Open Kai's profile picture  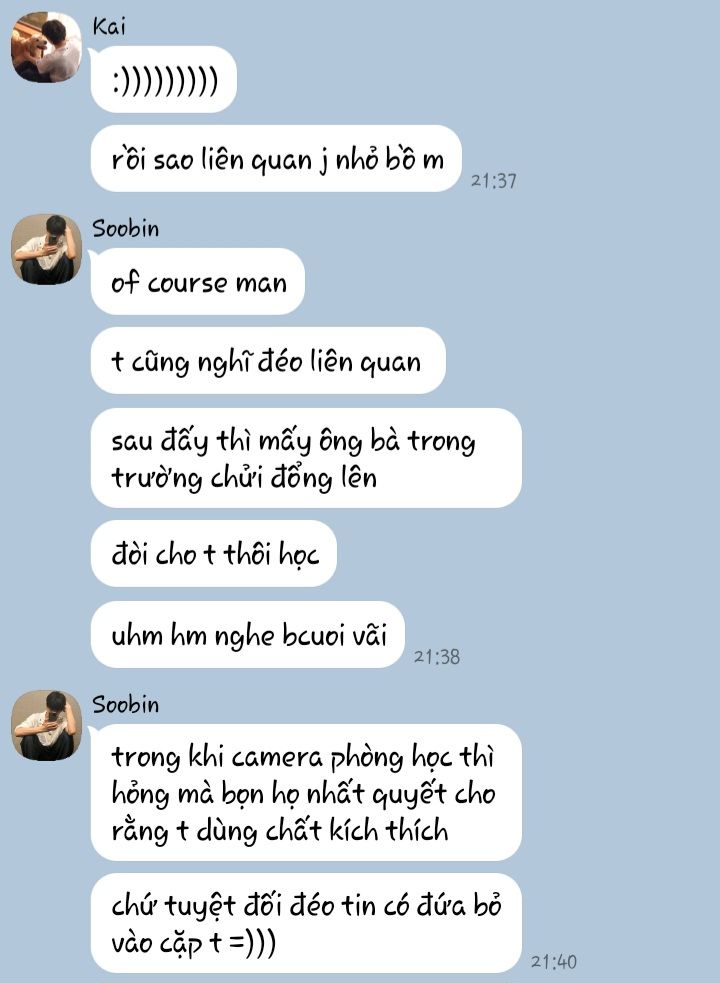coord(46,48)
